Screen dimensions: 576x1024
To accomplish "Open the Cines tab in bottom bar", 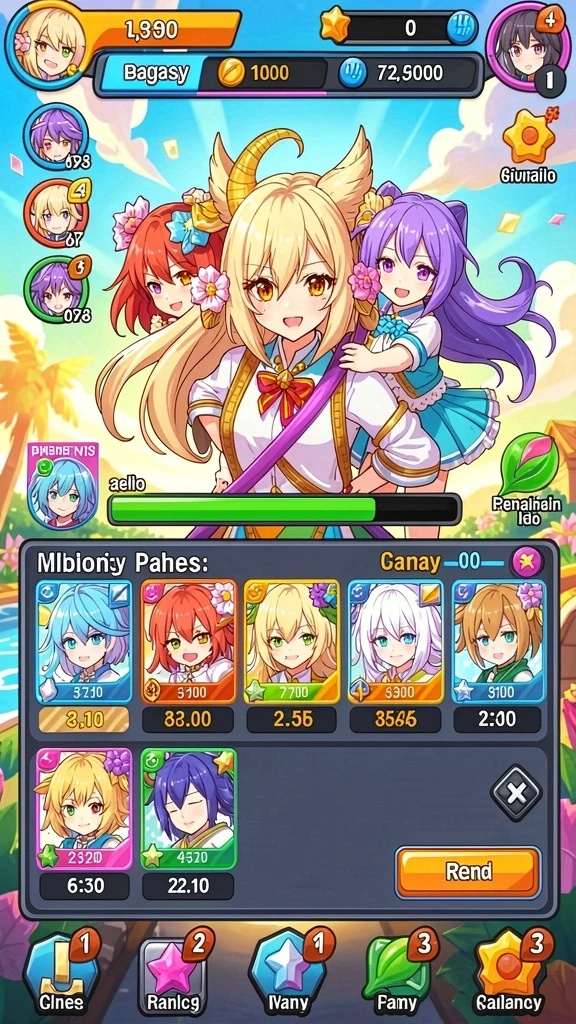I will click(x=62, y=973).
